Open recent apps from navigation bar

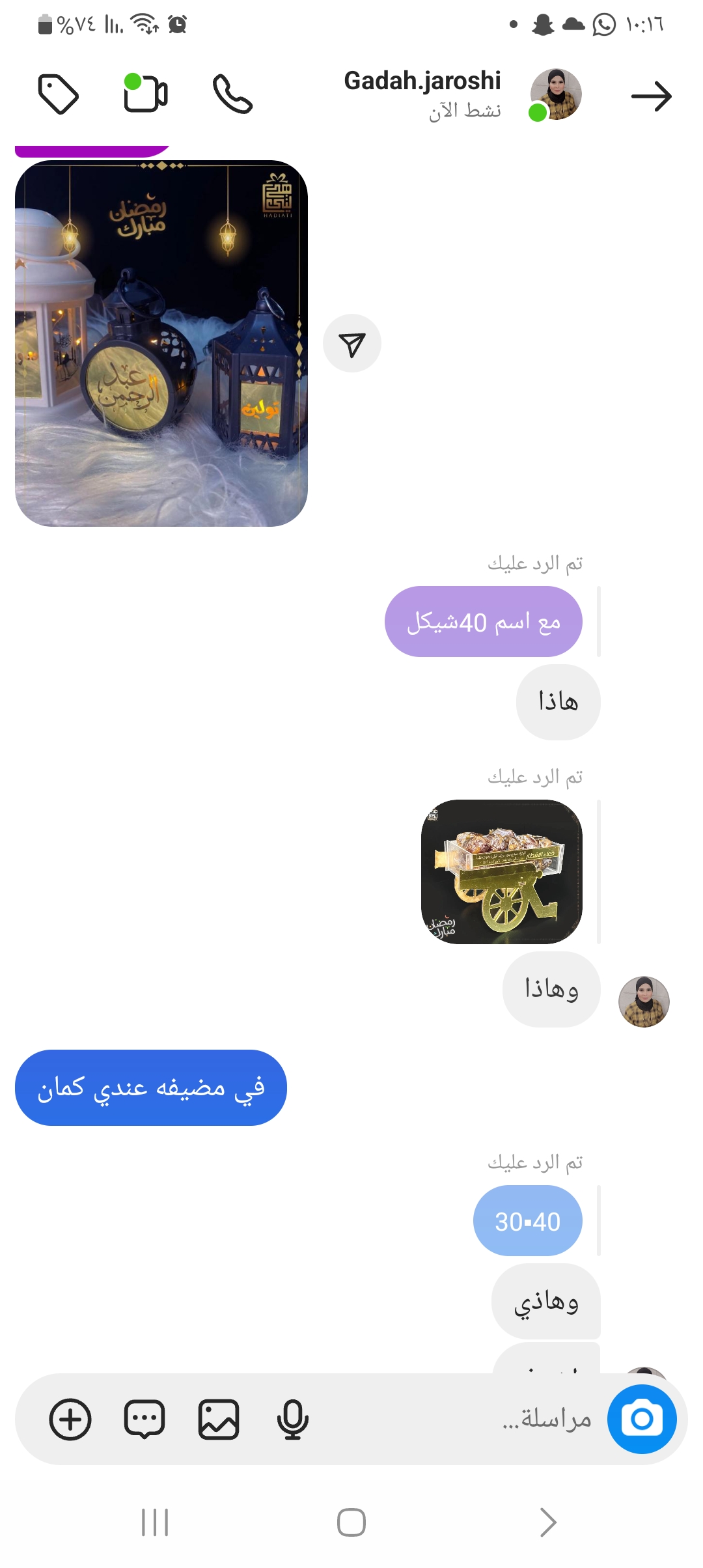(155, 1522)
